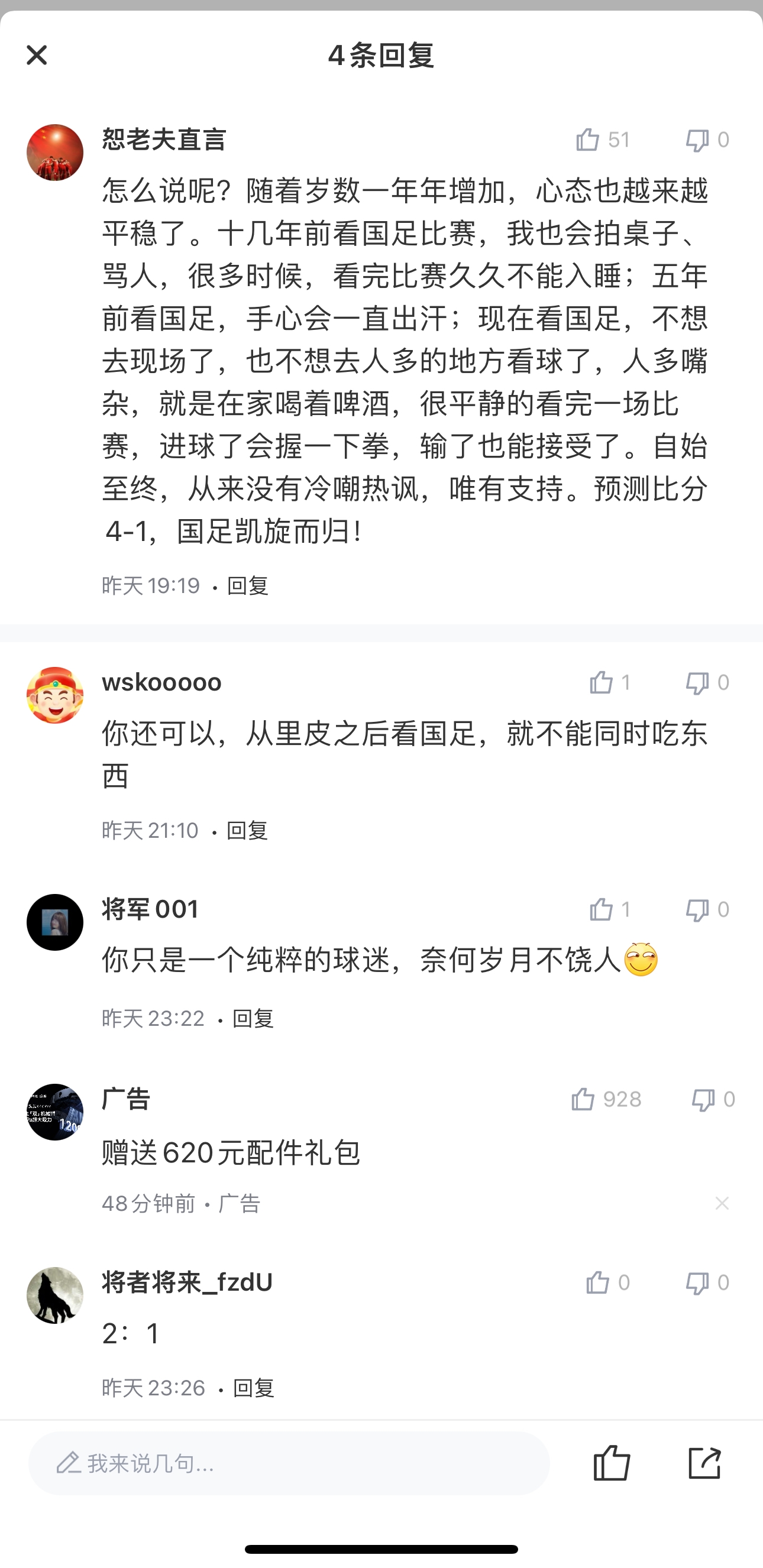Tap 回复 under wskooooo's reply
Image resolution: width=763 pixels, height=1568 pixels.
click(x=247, y=830)
